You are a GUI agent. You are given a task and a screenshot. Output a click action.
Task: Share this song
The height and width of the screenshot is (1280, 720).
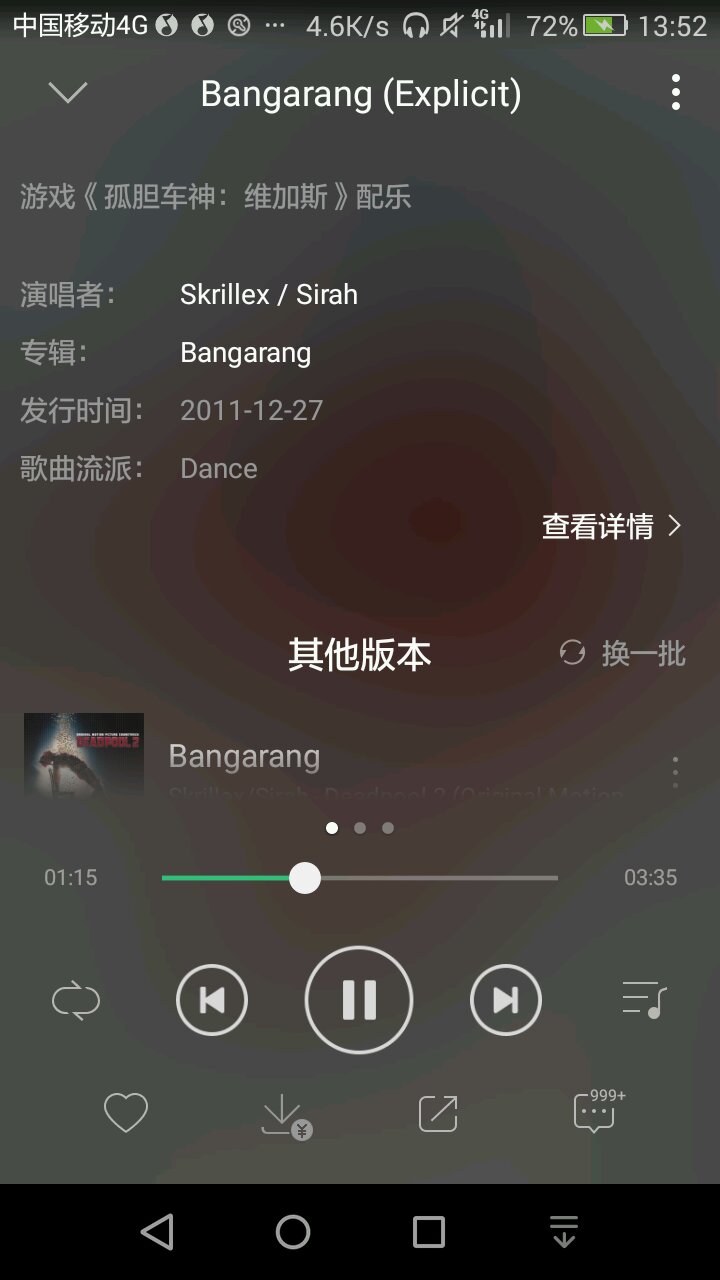coord(438,1113)
